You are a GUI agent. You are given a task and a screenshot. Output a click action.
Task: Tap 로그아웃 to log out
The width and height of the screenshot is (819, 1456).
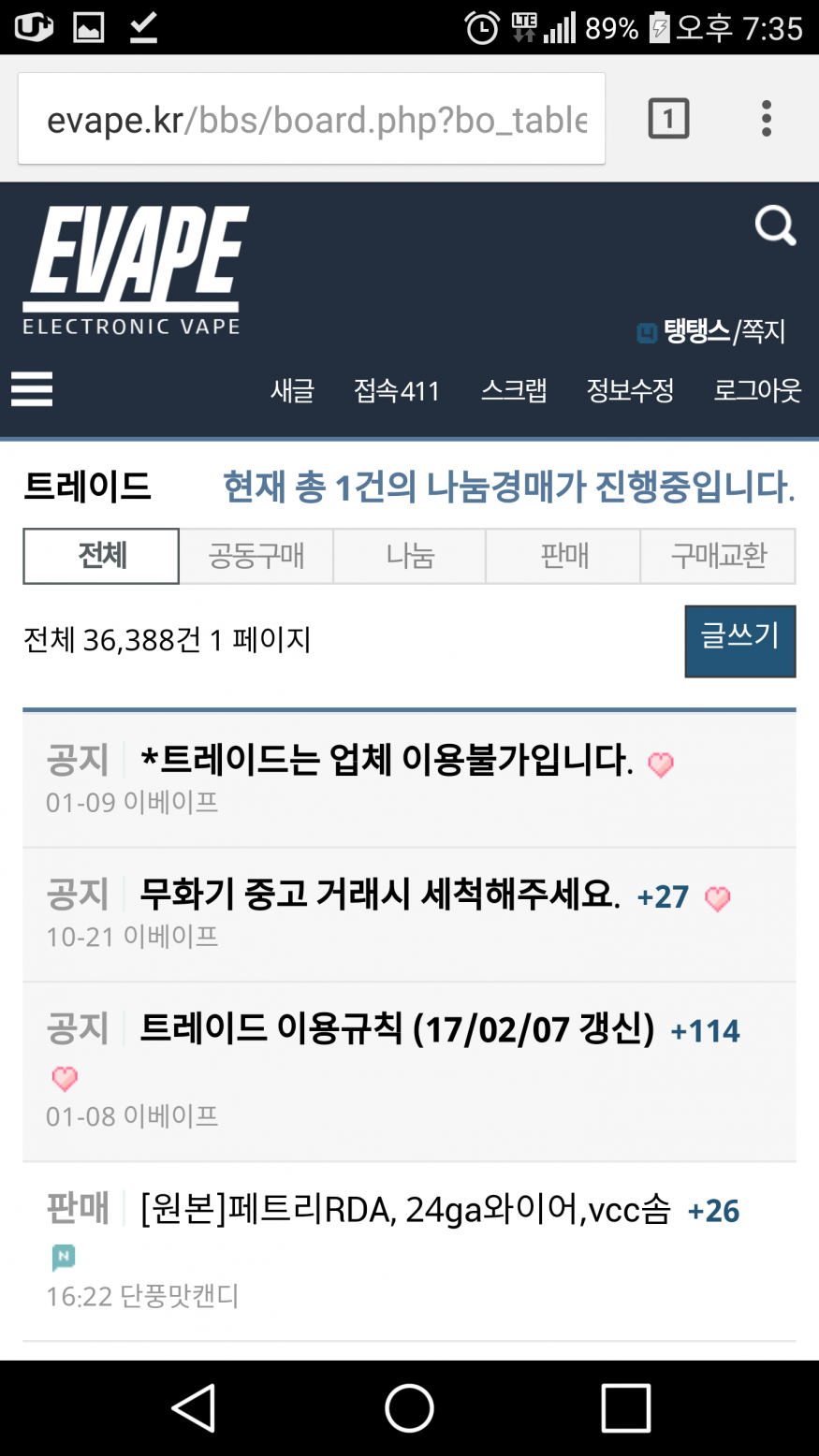(757, 390)
